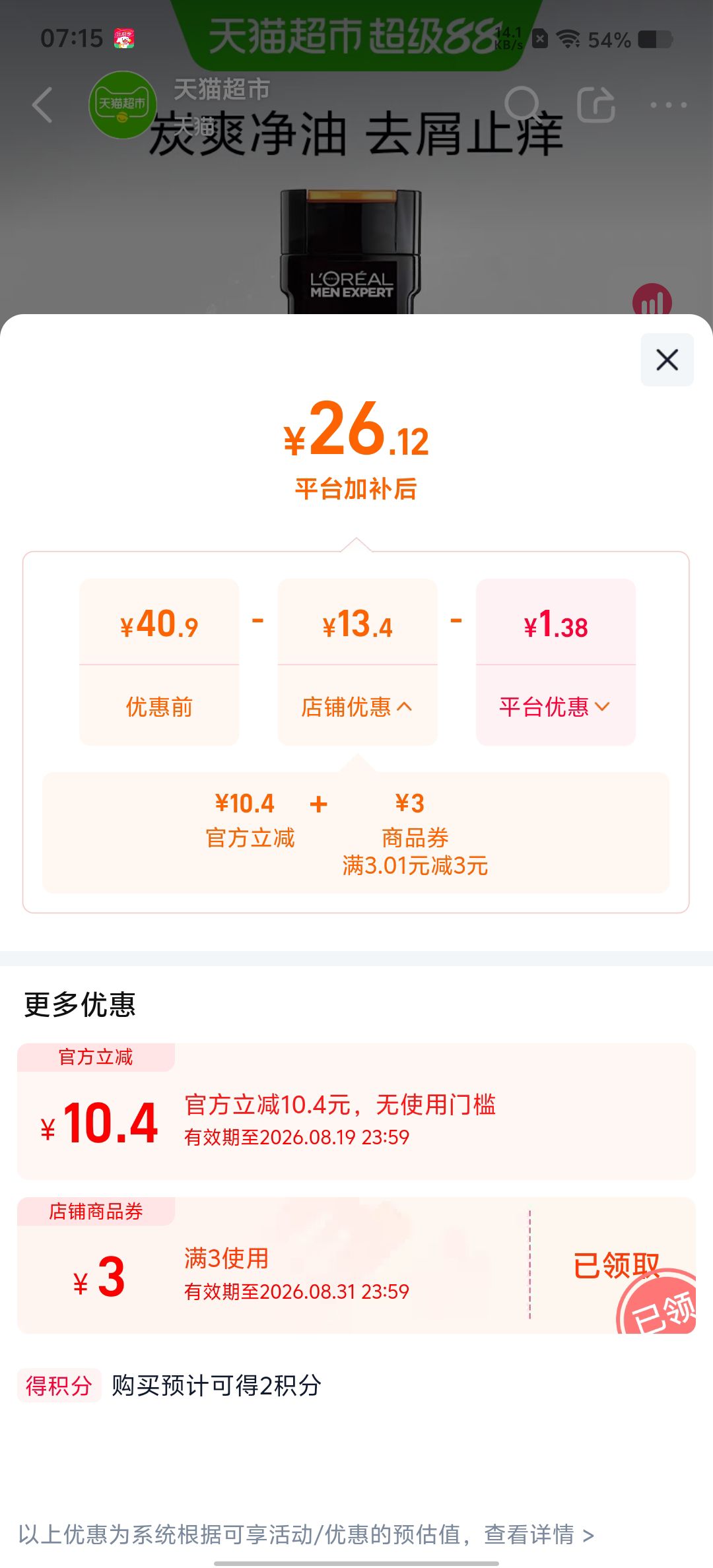Collapse the 店铺优惠 breakdown
Image resolution: width=713 pixels, height=1568 pixels.
click(x=356, y=707)
